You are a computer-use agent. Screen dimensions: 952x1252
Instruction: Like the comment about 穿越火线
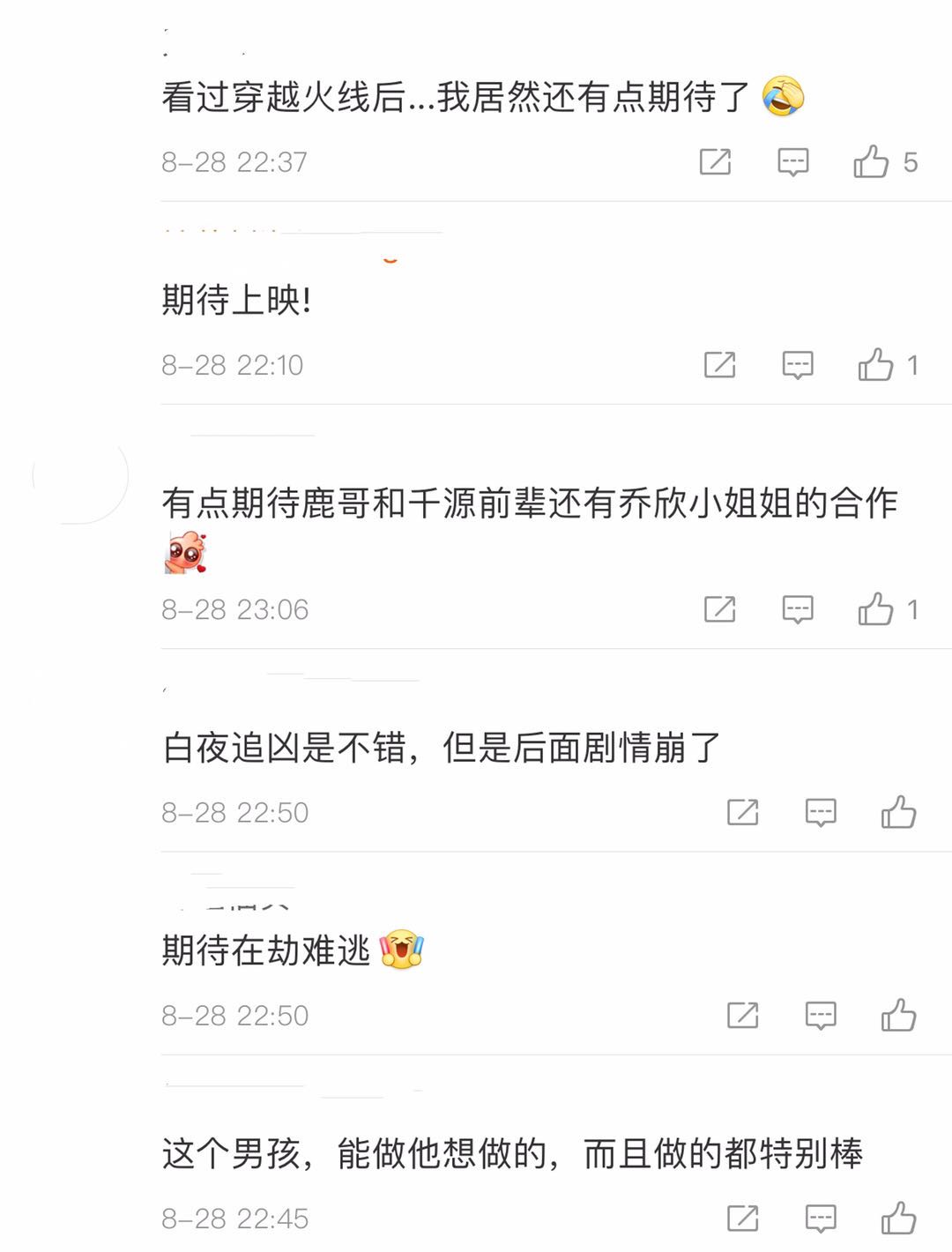point(871,162)
